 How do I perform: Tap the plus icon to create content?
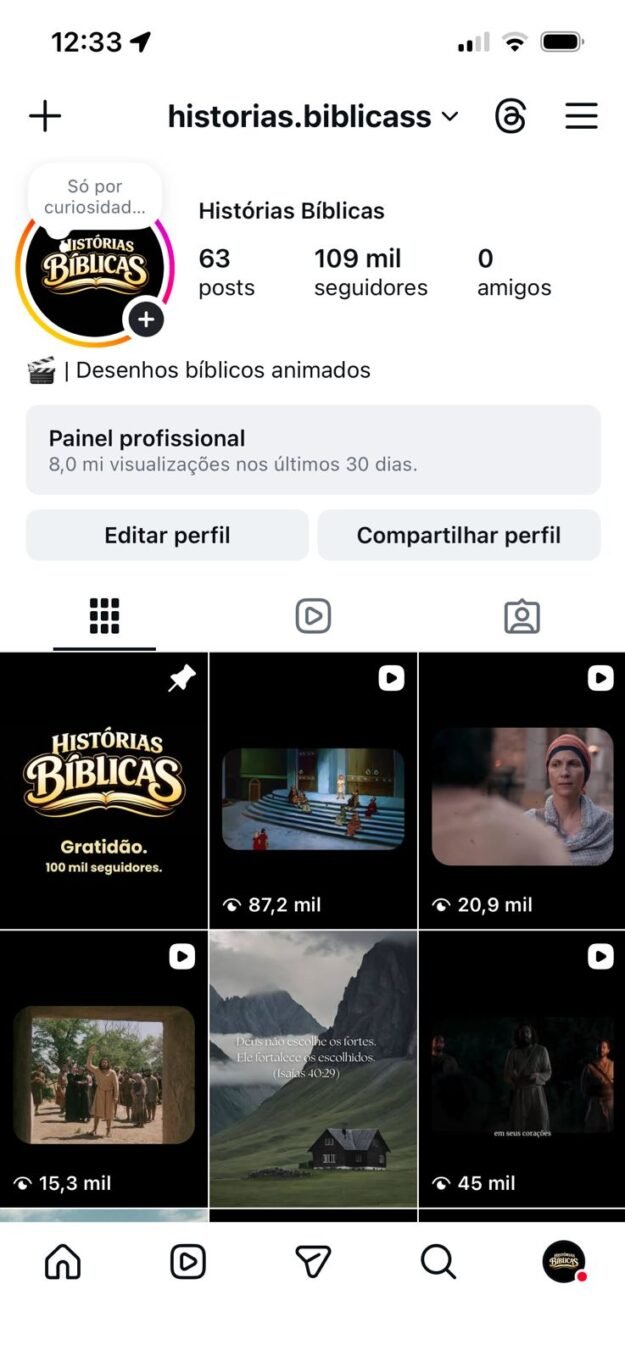[x=45, y=116]
